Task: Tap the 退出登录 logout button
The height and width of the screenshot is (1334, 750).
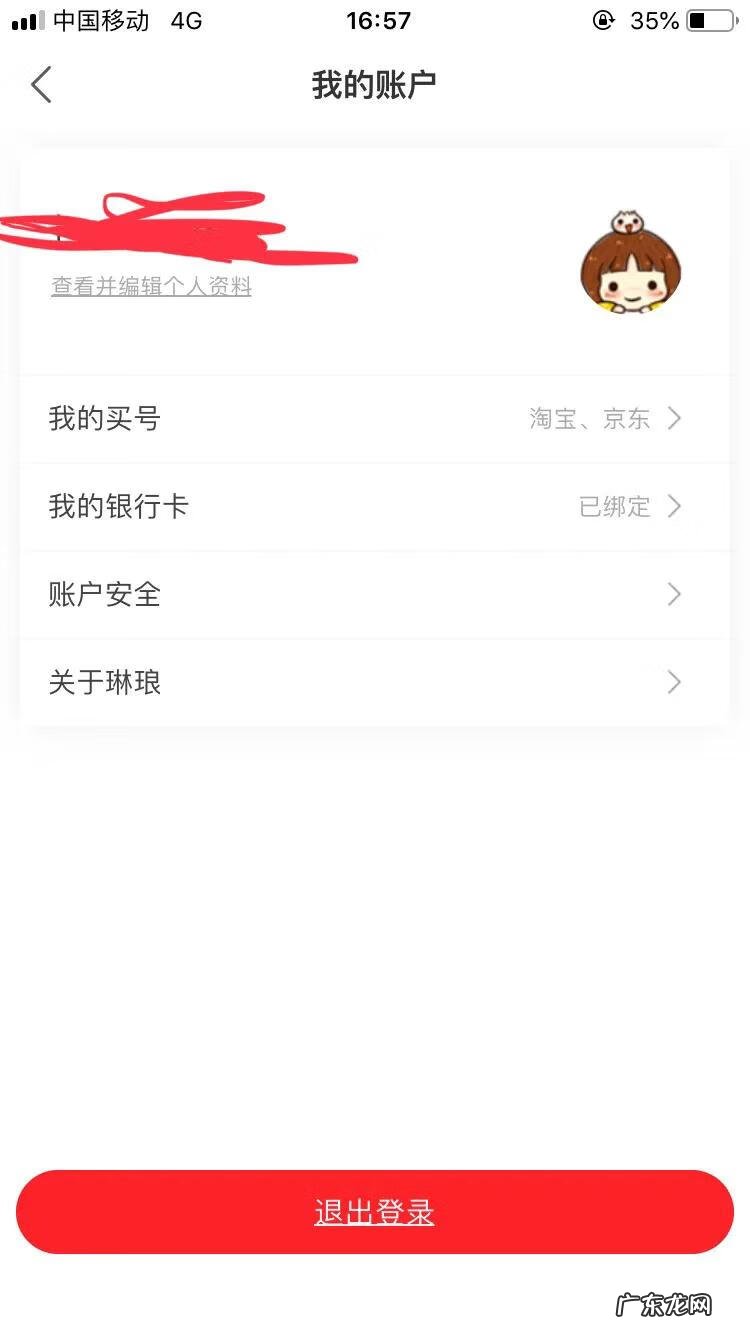Action: click(x=374, y=1211)
